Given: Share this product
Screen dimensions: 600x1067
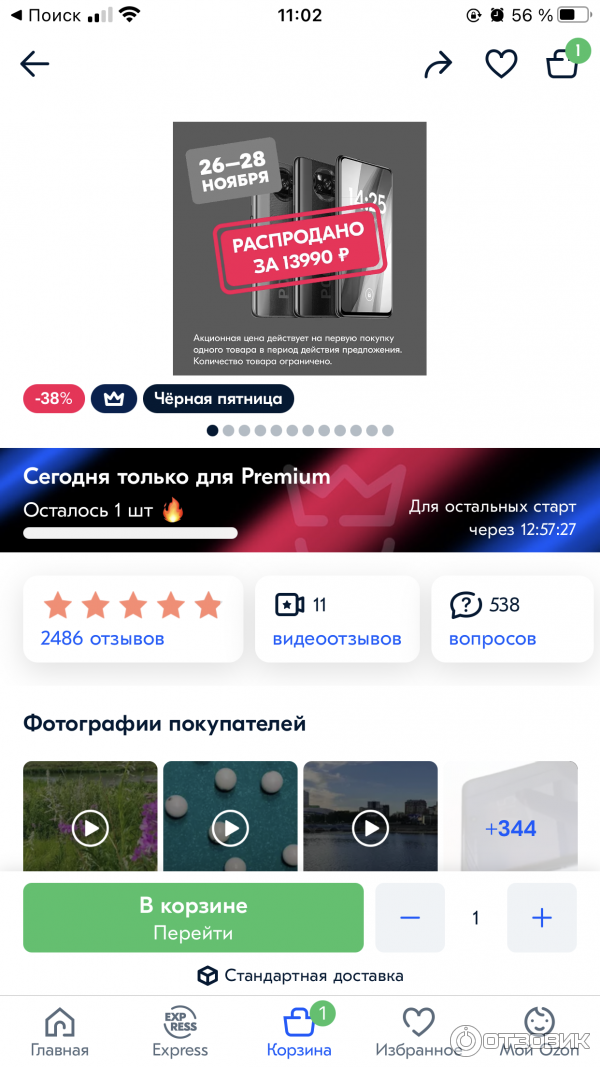Looking at the screenshot, I should (438, 65).
